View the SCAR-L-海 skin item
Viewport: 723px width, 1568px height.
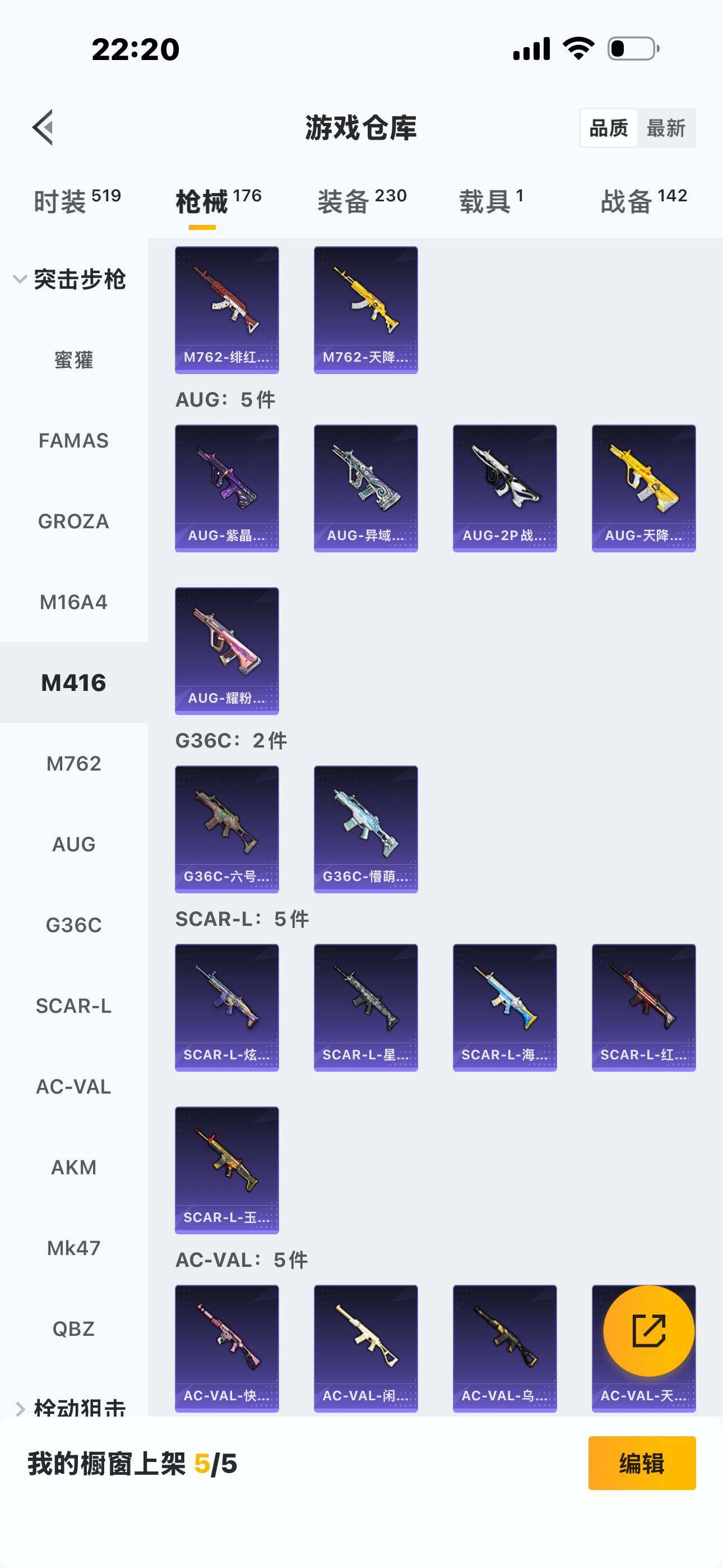[504, 1007]
